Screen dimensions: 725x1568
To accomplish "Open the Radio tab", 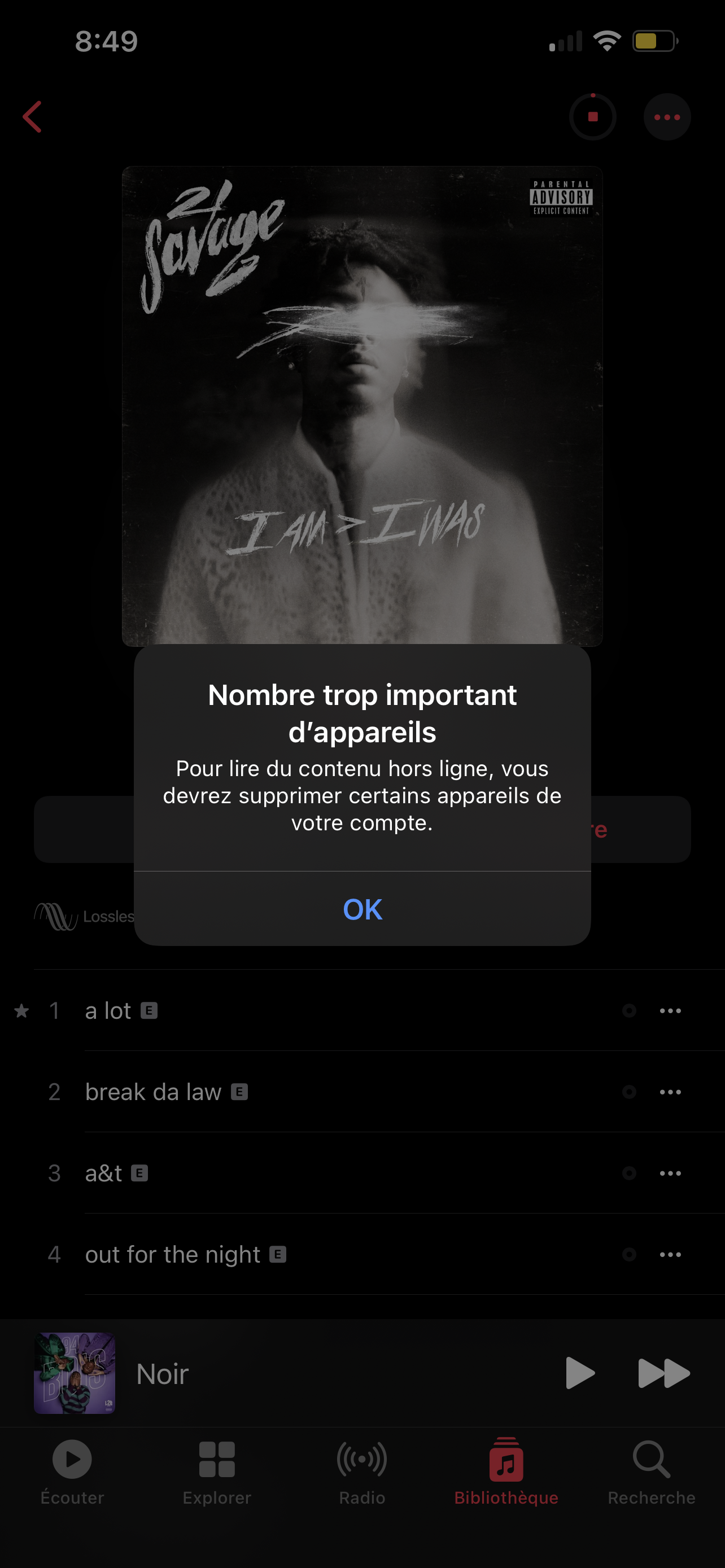I will pos(361,1470).
